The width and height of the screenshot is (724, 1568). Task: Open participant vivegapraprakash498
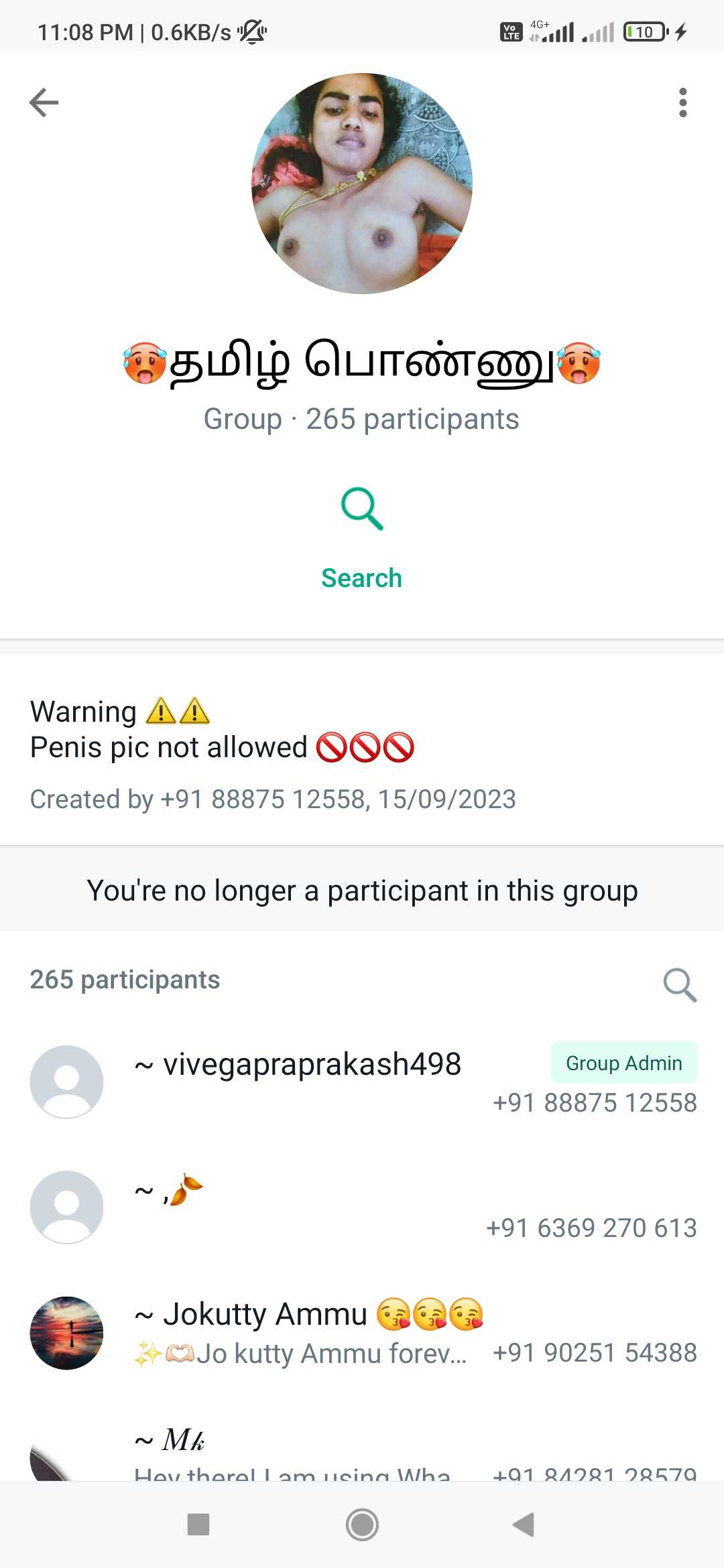pyautogui.click(x=362, y=1082)
